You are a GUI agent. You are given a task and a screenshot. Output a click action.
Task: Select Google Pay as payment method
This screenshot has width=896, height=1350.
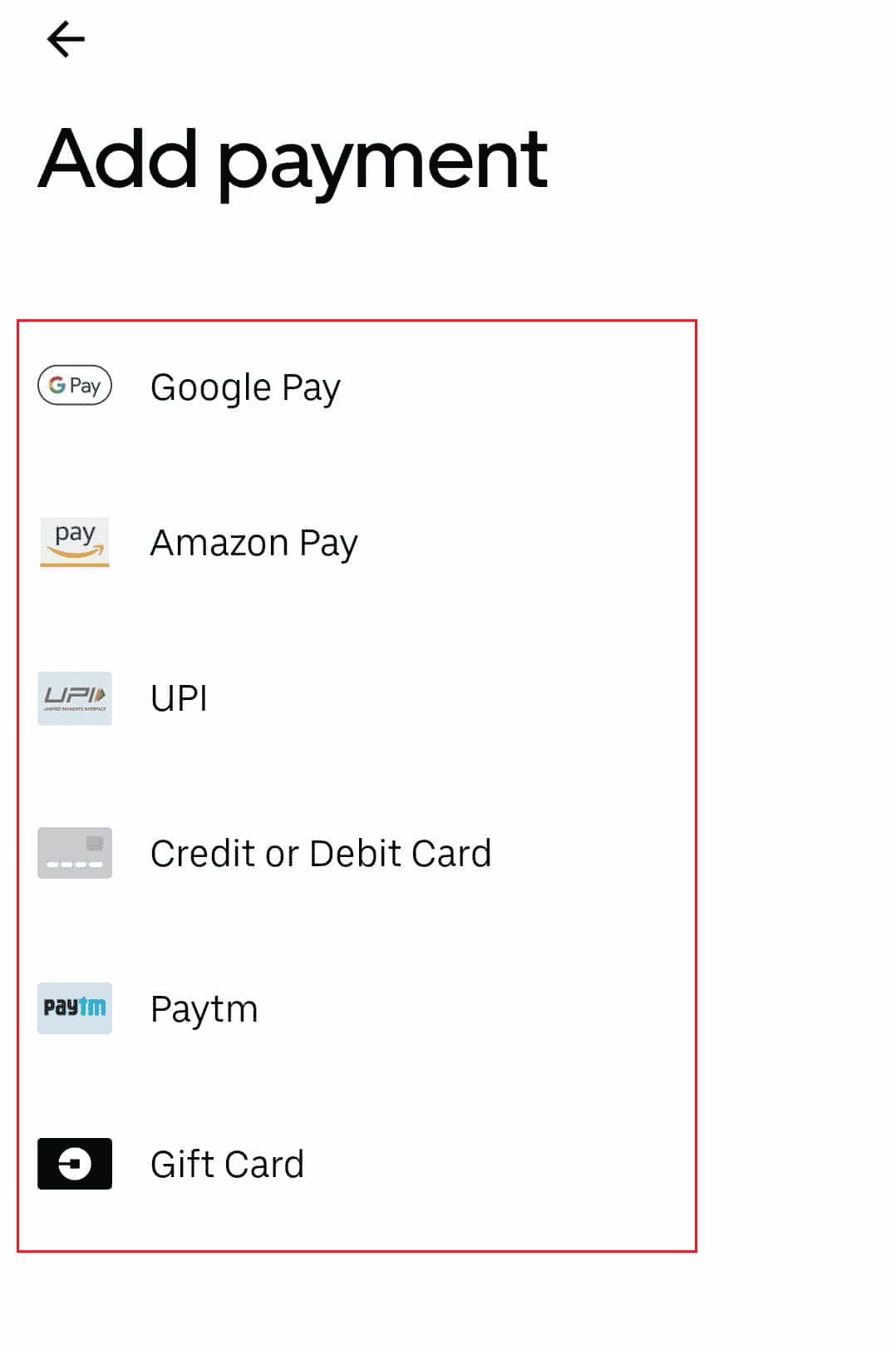pyautogui.click(x=245, y=387)
